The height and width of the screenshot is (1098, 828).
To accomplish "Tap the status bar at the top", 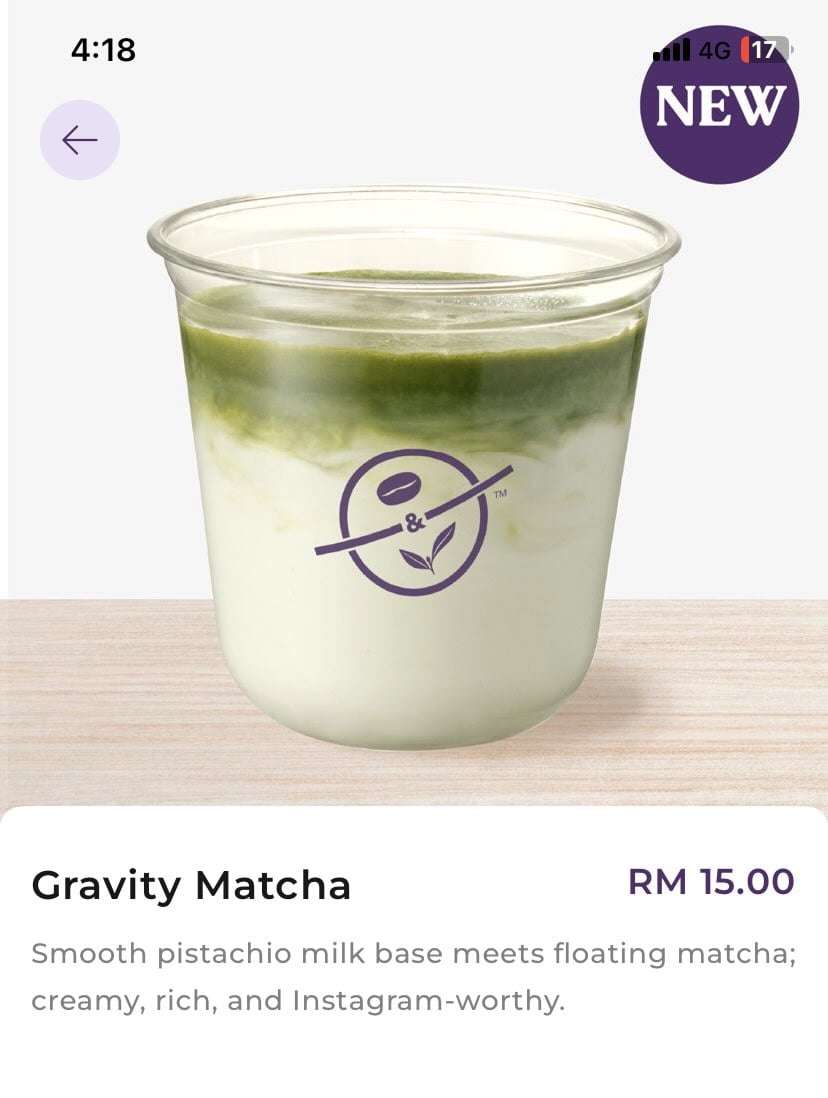I will pyautogui.click(x=414, y=46).
